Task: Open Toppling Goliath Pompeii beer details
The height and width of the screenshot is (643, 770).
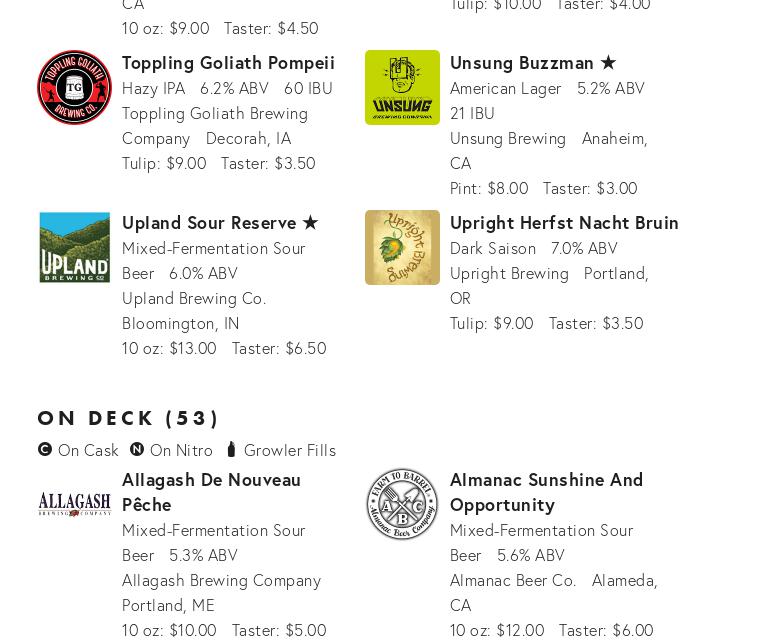Action: pos(228,62)
